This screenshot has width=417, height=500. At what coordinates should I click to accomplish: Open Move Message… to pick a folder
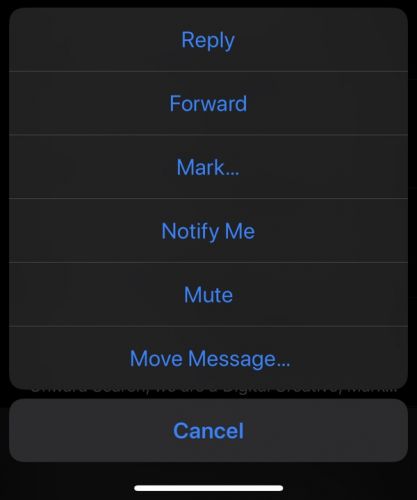pos(208,358)
